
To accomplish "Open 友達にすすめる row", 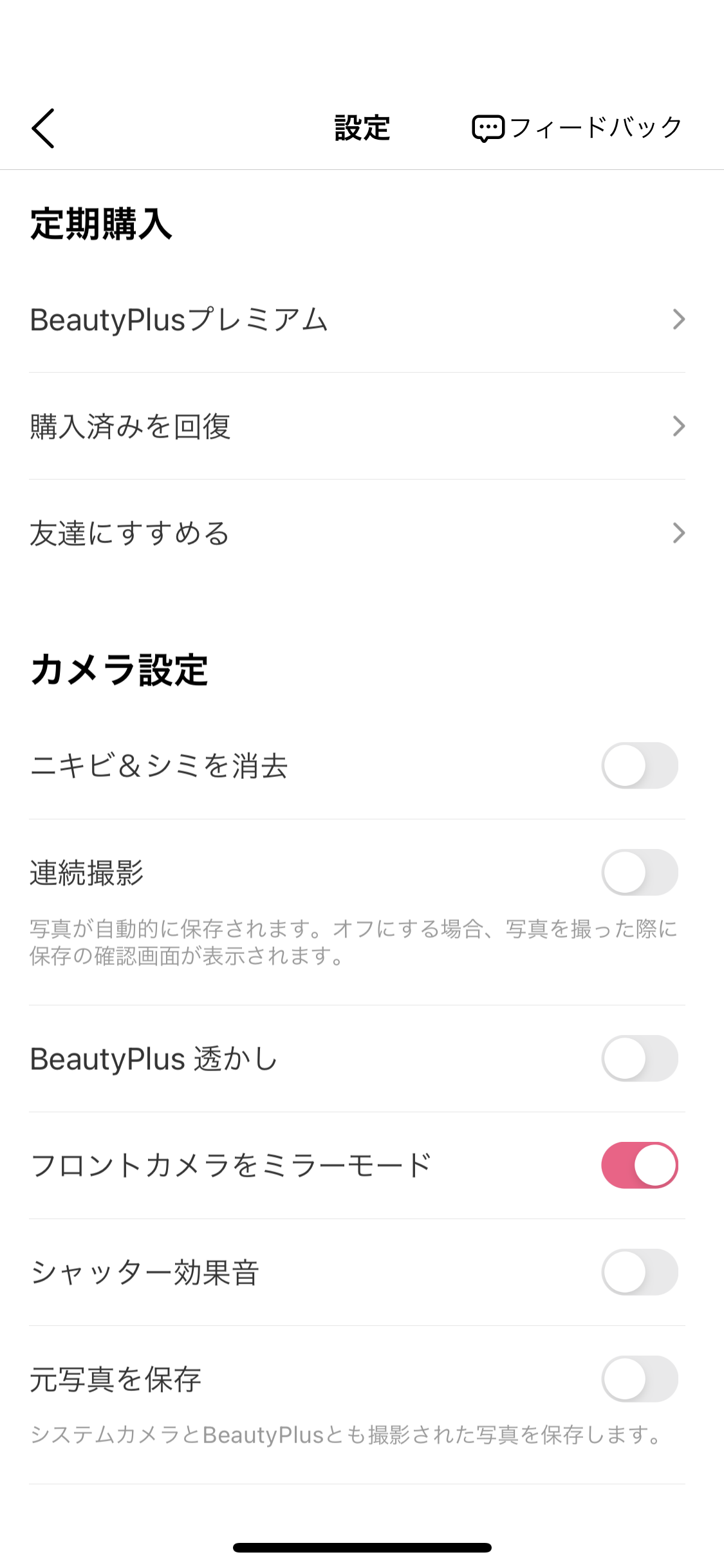I will 357,533.
